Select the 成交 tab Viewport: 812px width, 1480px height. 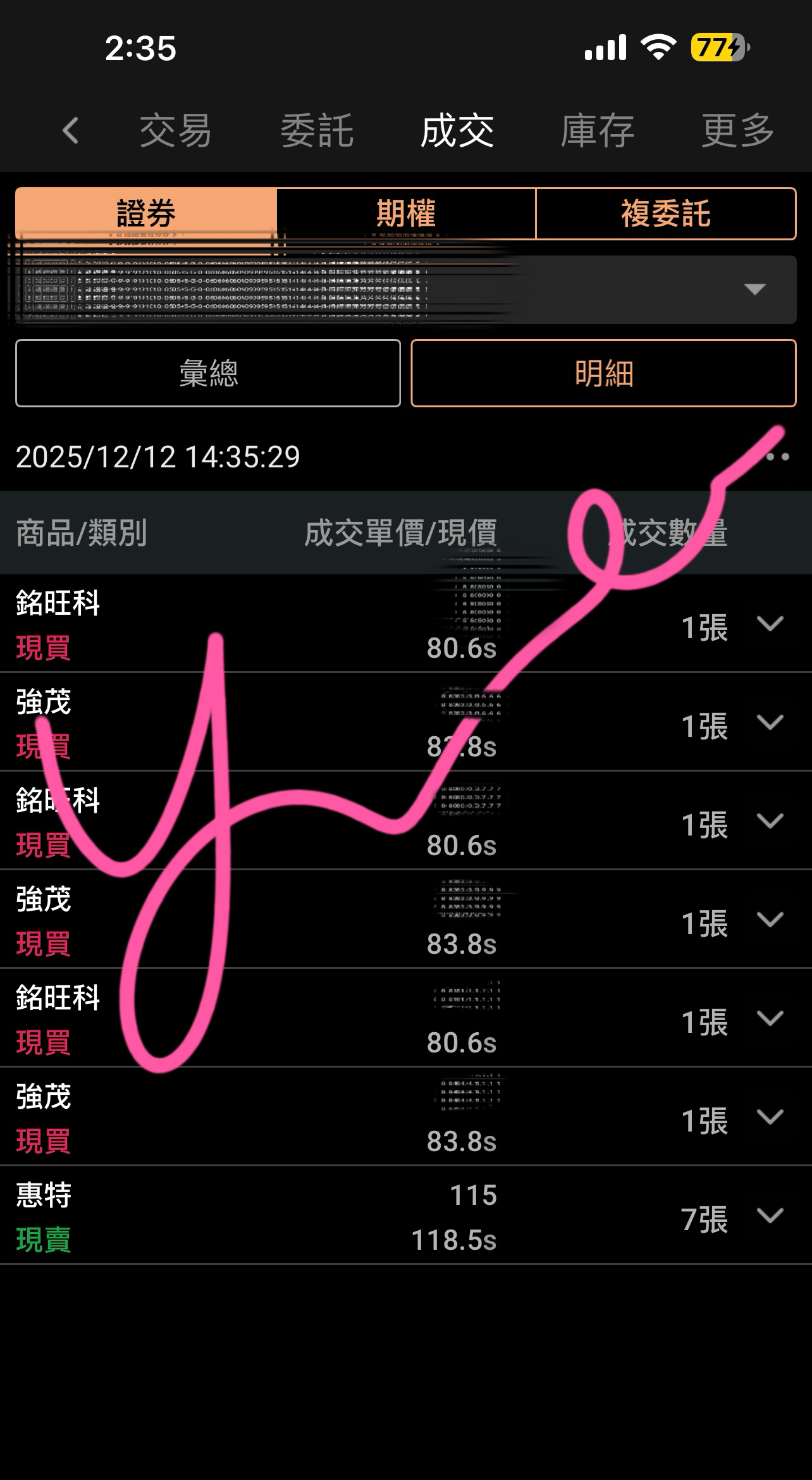tap(457, 131)
